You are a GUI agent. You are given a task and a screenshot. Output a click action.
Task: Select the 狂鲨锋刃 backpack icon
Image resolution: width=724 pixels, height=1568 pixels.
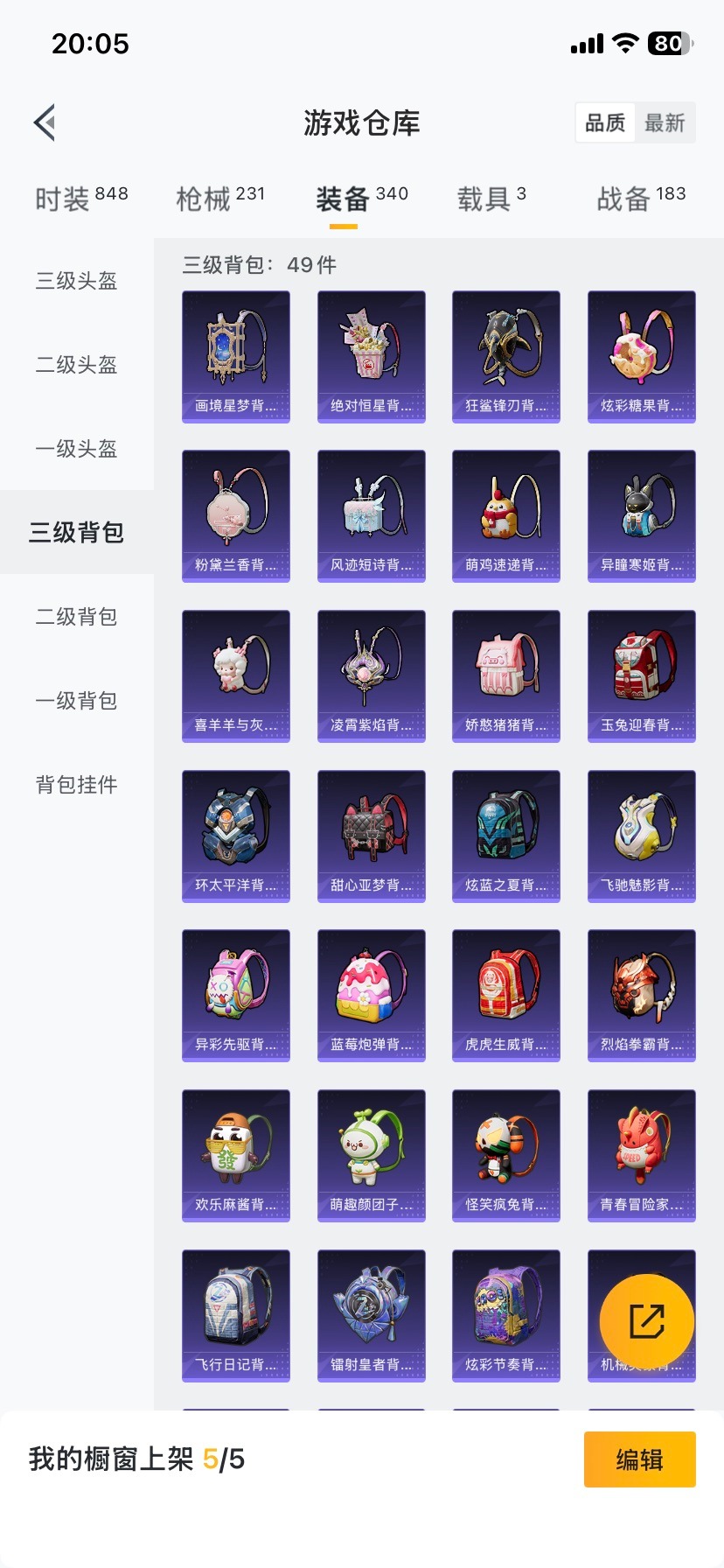click(x=506, y=348)
